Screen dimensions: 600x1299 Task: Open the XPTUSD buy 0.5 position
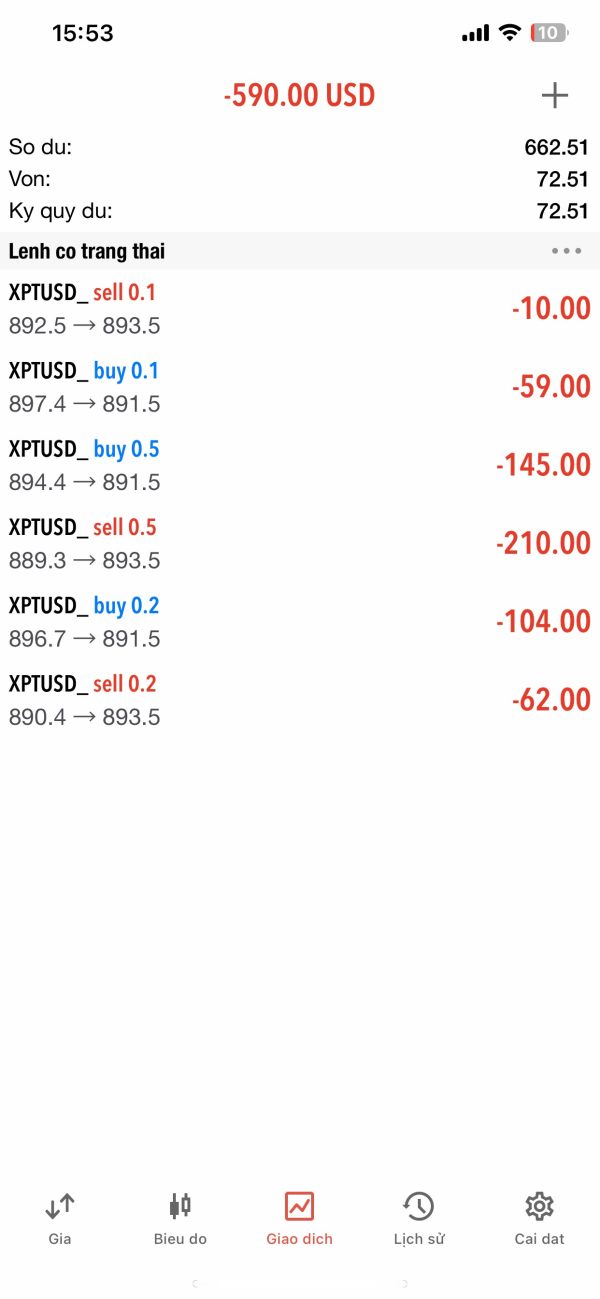coord(300,465)
